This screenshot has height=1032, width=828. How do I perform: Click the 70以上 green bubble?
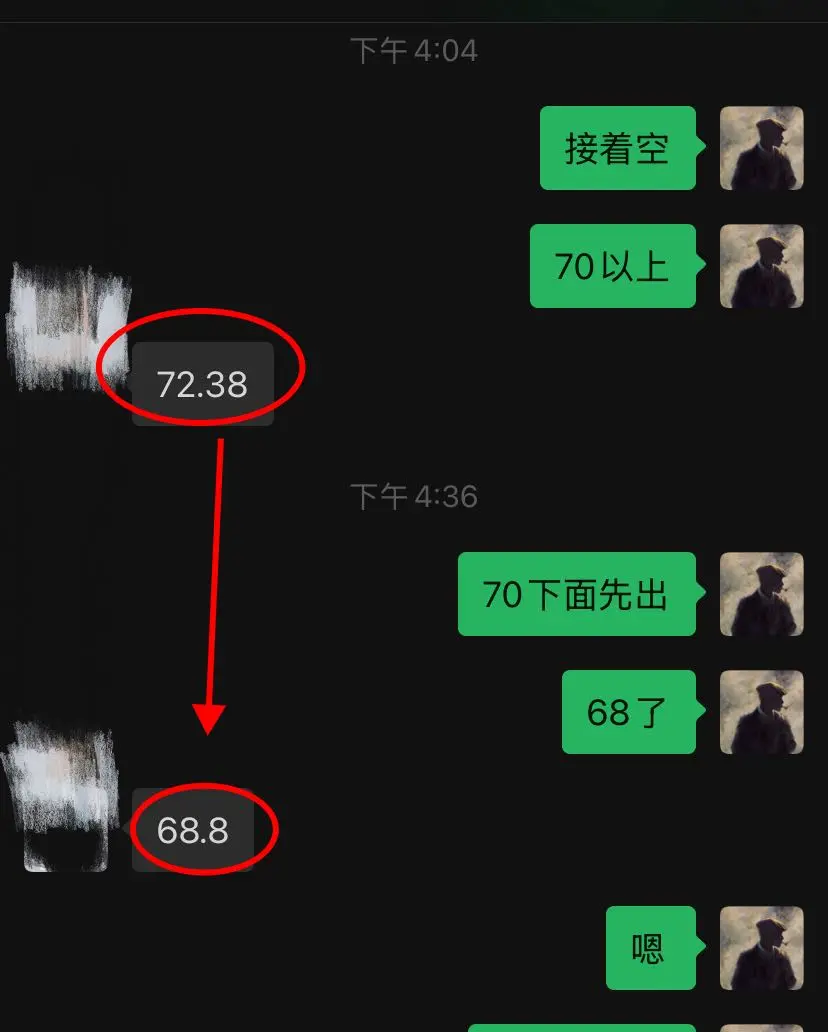(x=613, y=264)
